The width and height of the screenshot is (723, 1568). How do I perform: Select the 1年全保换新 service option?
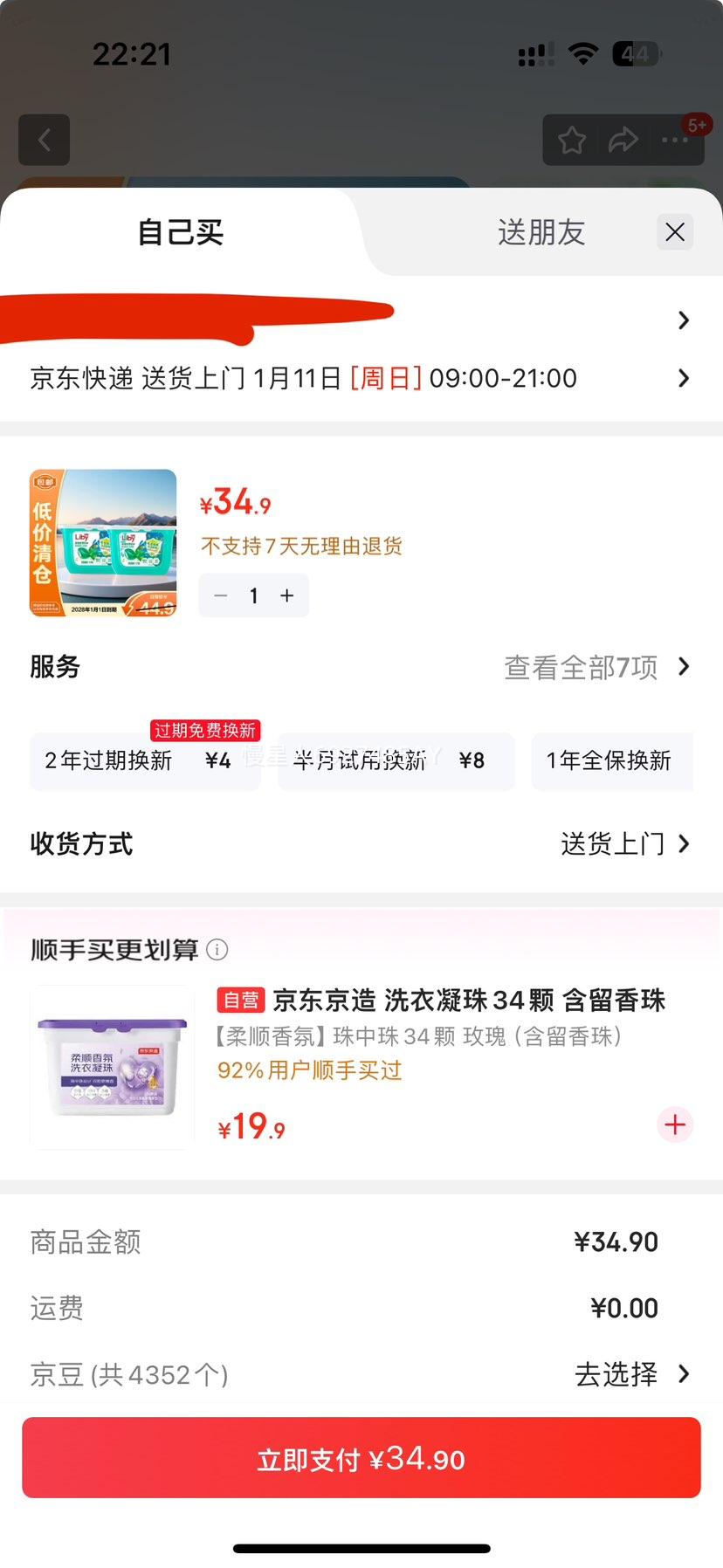click(x=612, y=761)
